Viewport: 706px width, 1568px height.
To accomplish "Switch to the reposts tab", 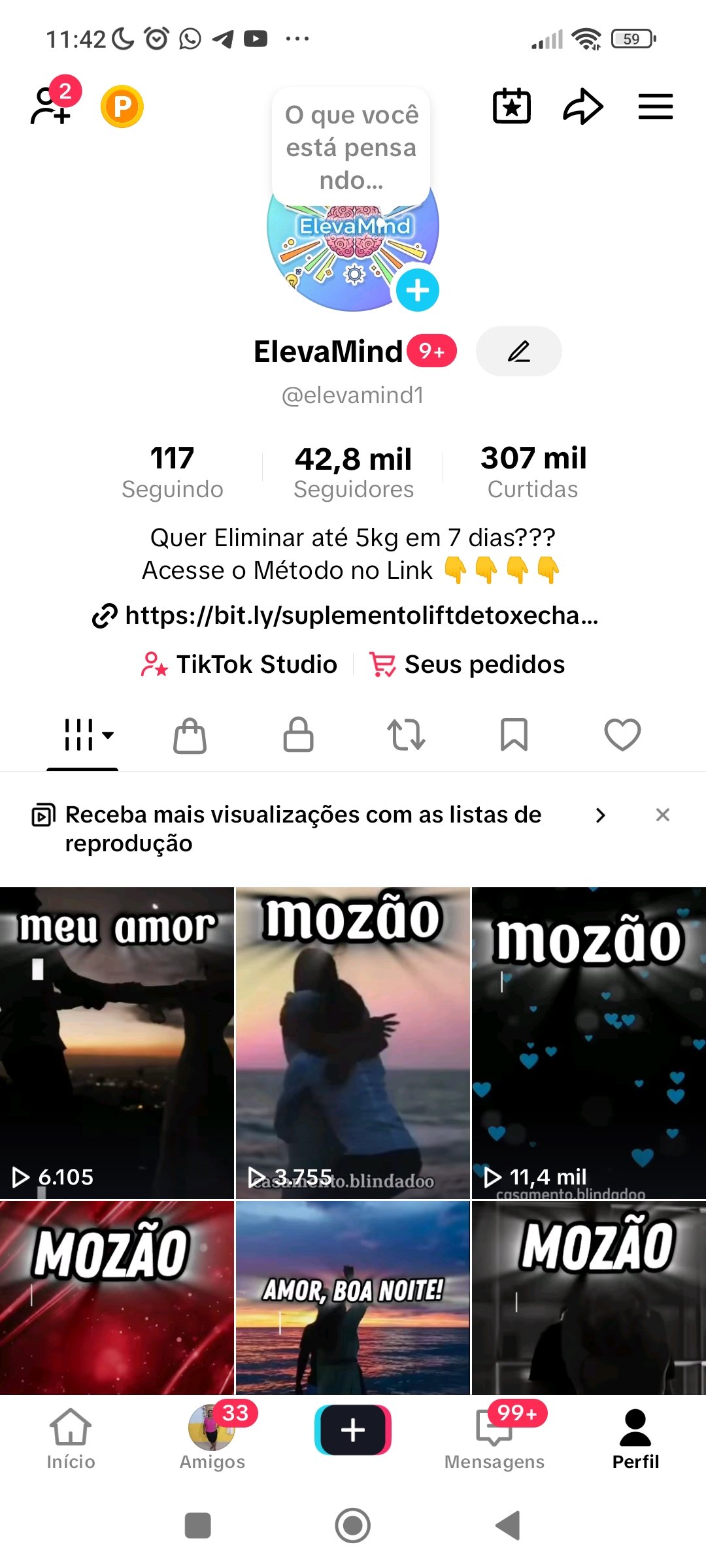I will click(x=406, y=735).
